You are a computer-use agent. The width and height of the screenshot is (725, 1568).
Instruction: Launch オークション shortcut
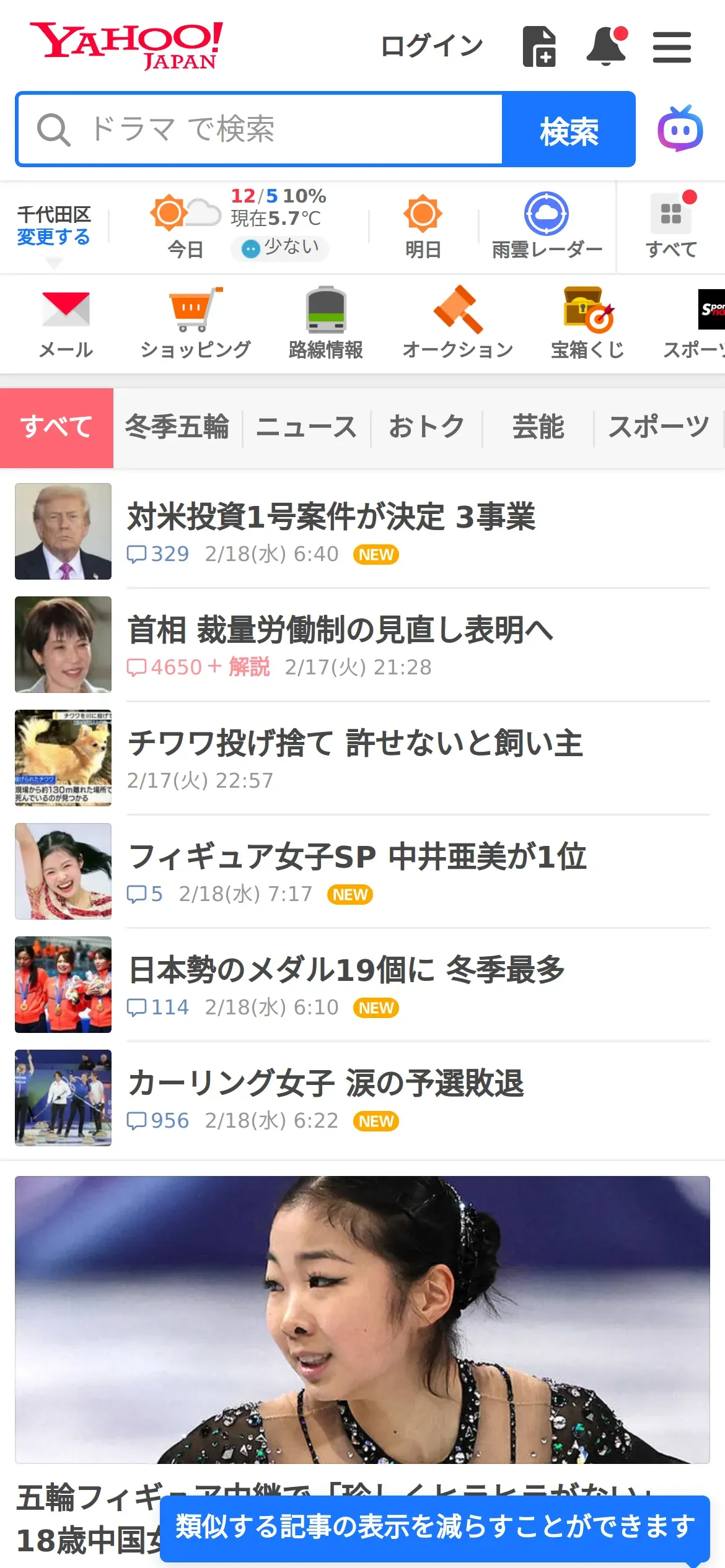tap(458, 323)
